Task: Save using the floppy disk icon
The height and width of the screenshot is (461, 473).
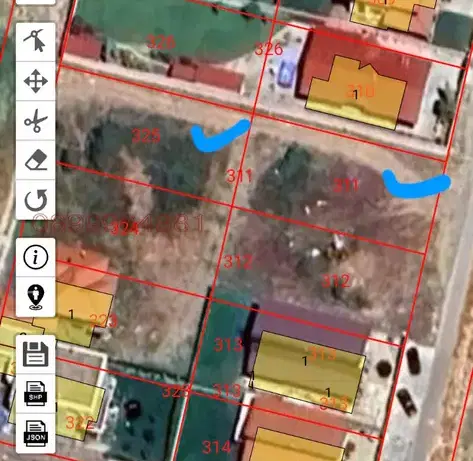Action: pos(35,354)
